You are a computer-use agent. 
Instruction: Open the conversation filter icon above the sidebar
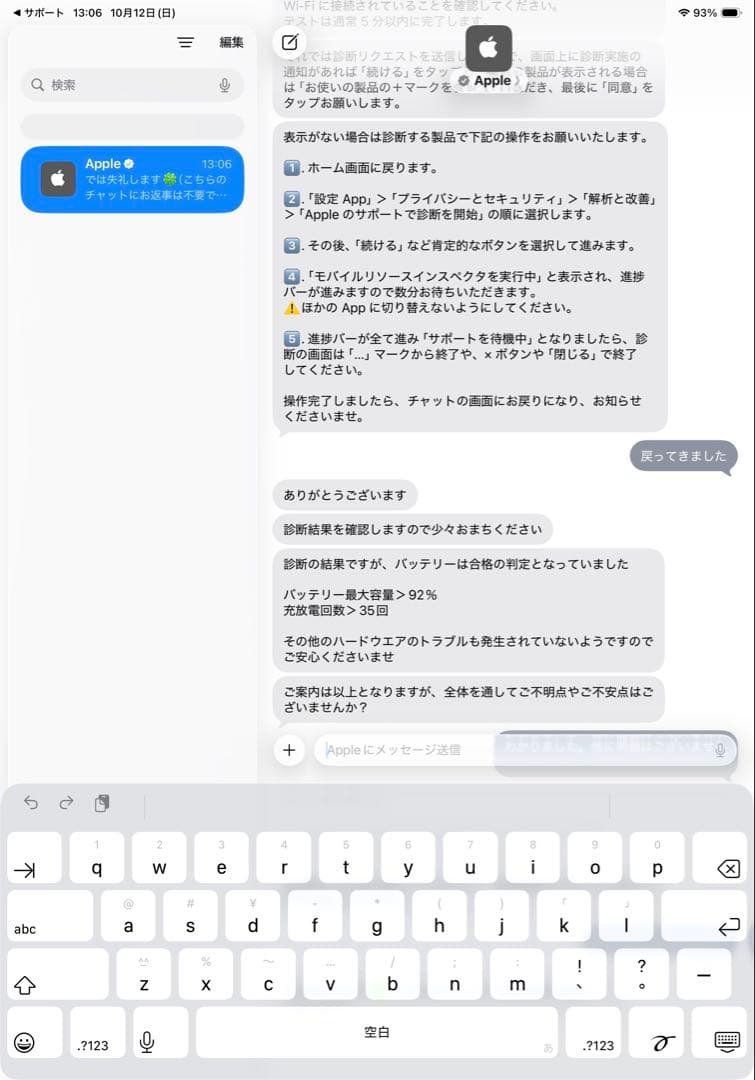tap(185, 43)
